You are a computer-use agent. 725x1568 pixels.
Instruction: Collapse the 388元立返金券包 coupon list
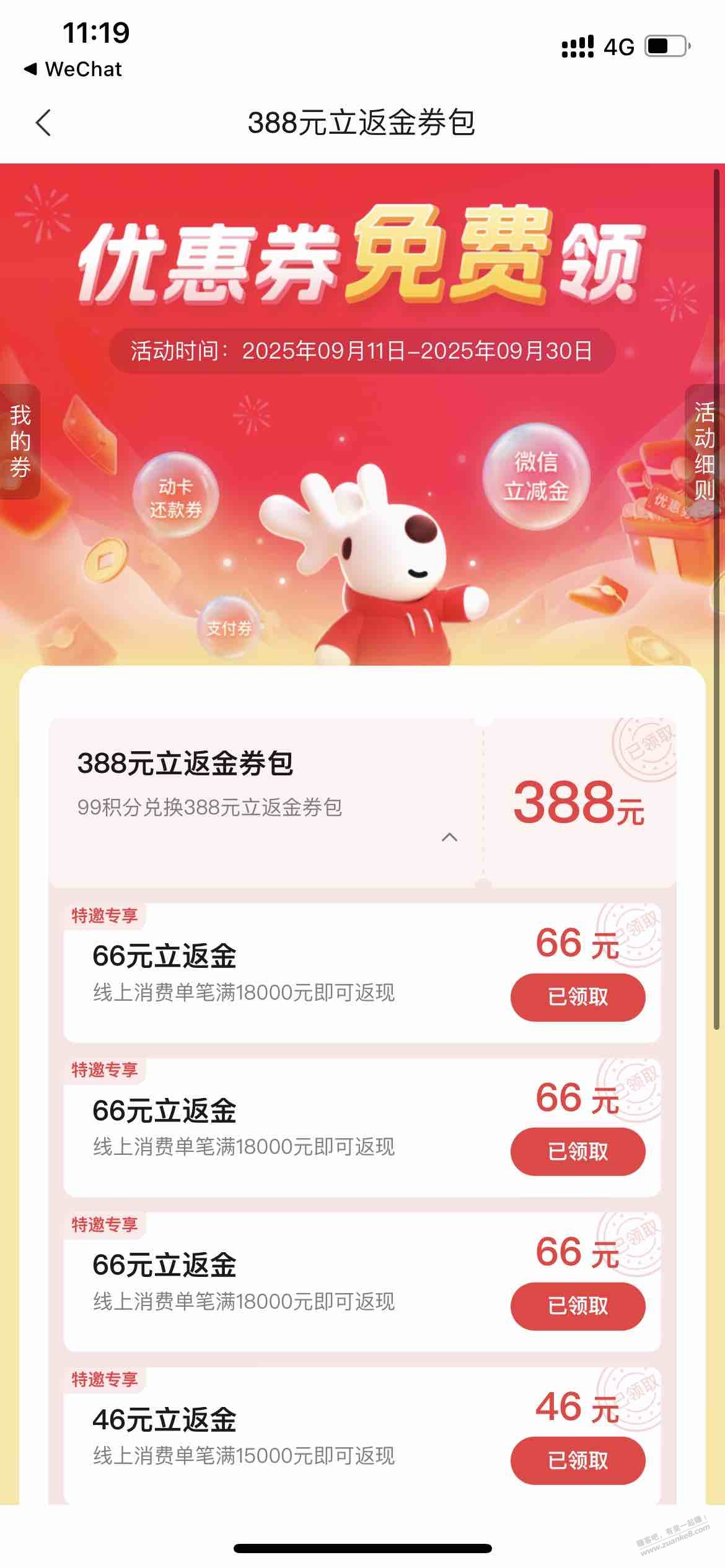(449, 837)
